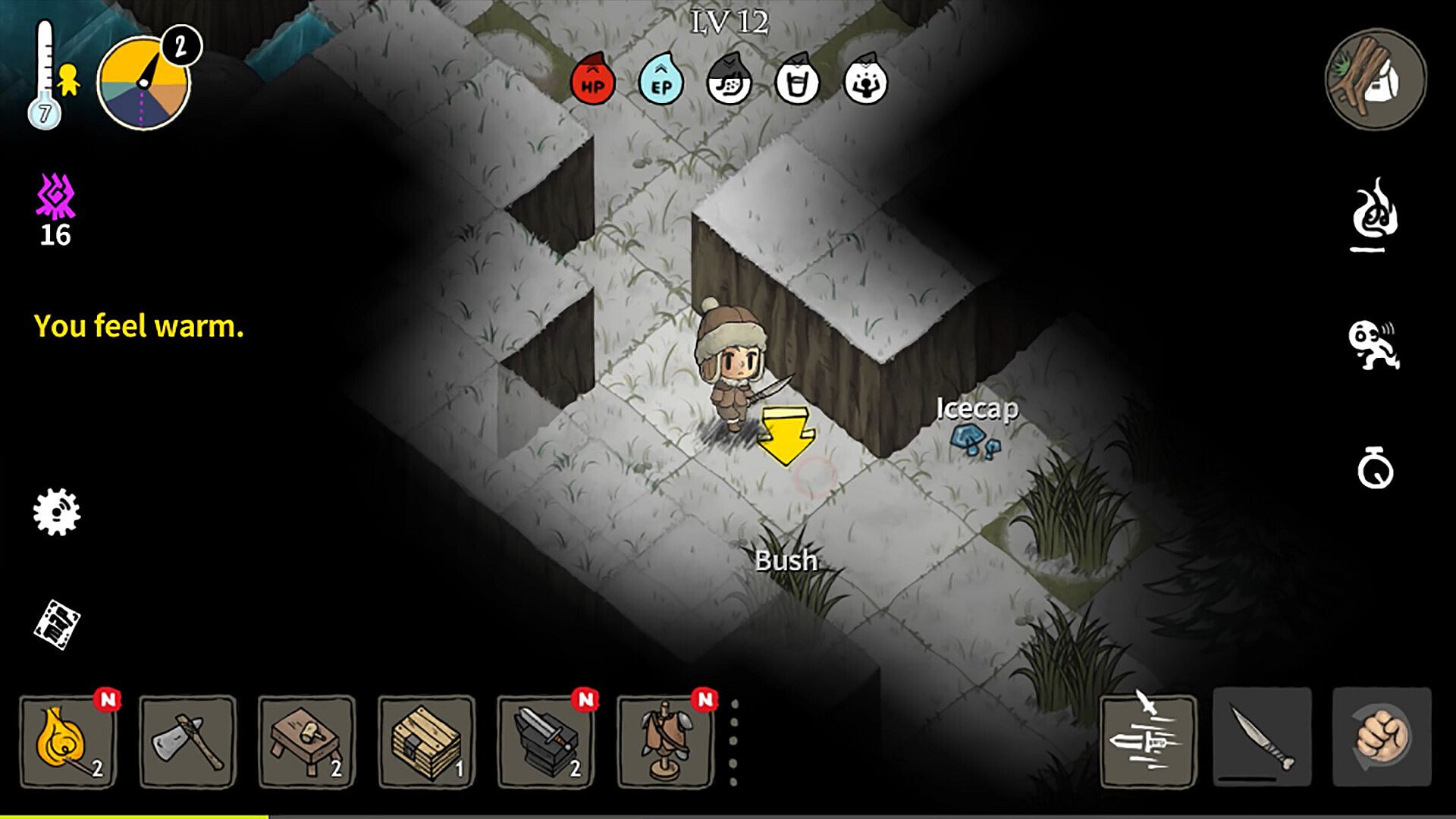The width and height of the screenshot is (1456, 819).
Task: Select the stone axe slot
Action: coord(188,742)
